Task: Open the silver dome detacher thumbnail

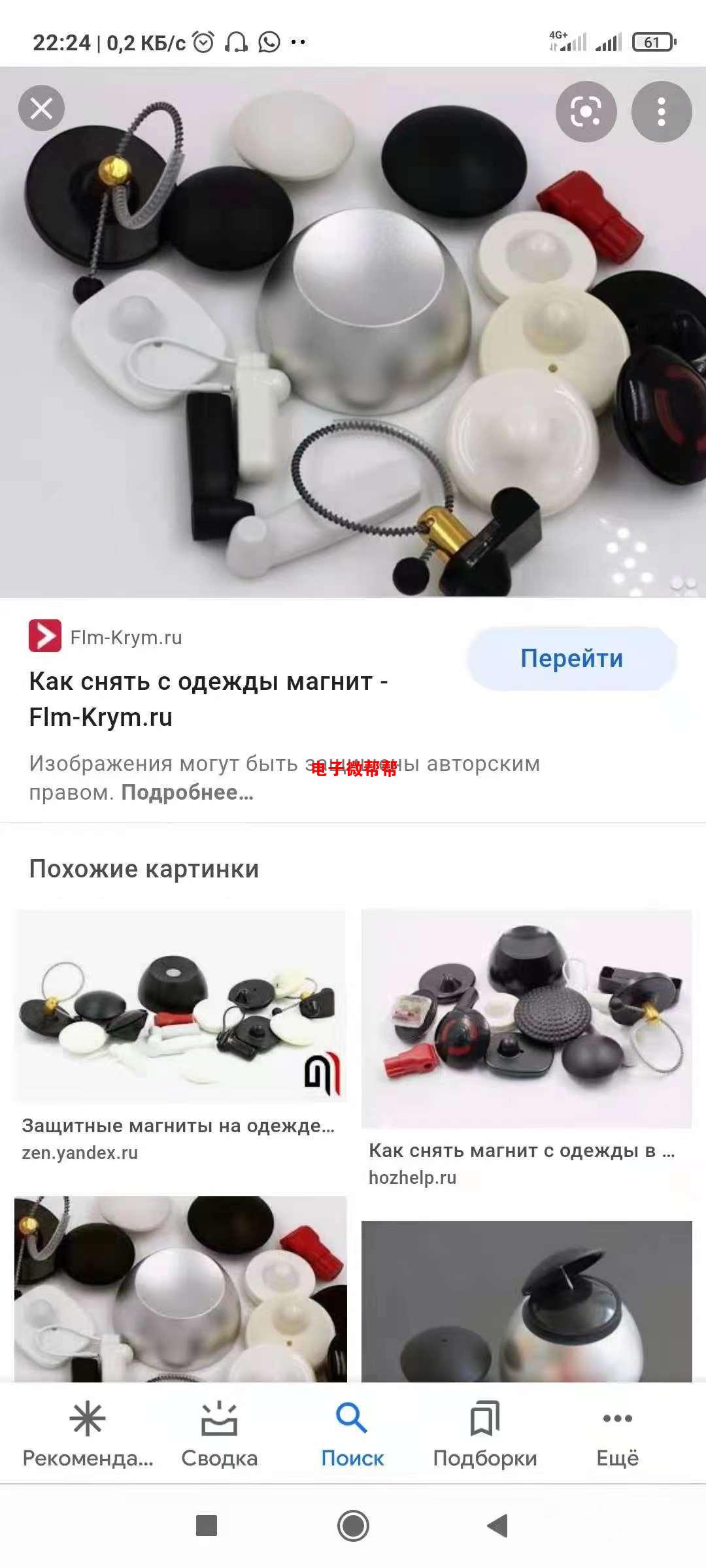Action: pos(180,1288)
